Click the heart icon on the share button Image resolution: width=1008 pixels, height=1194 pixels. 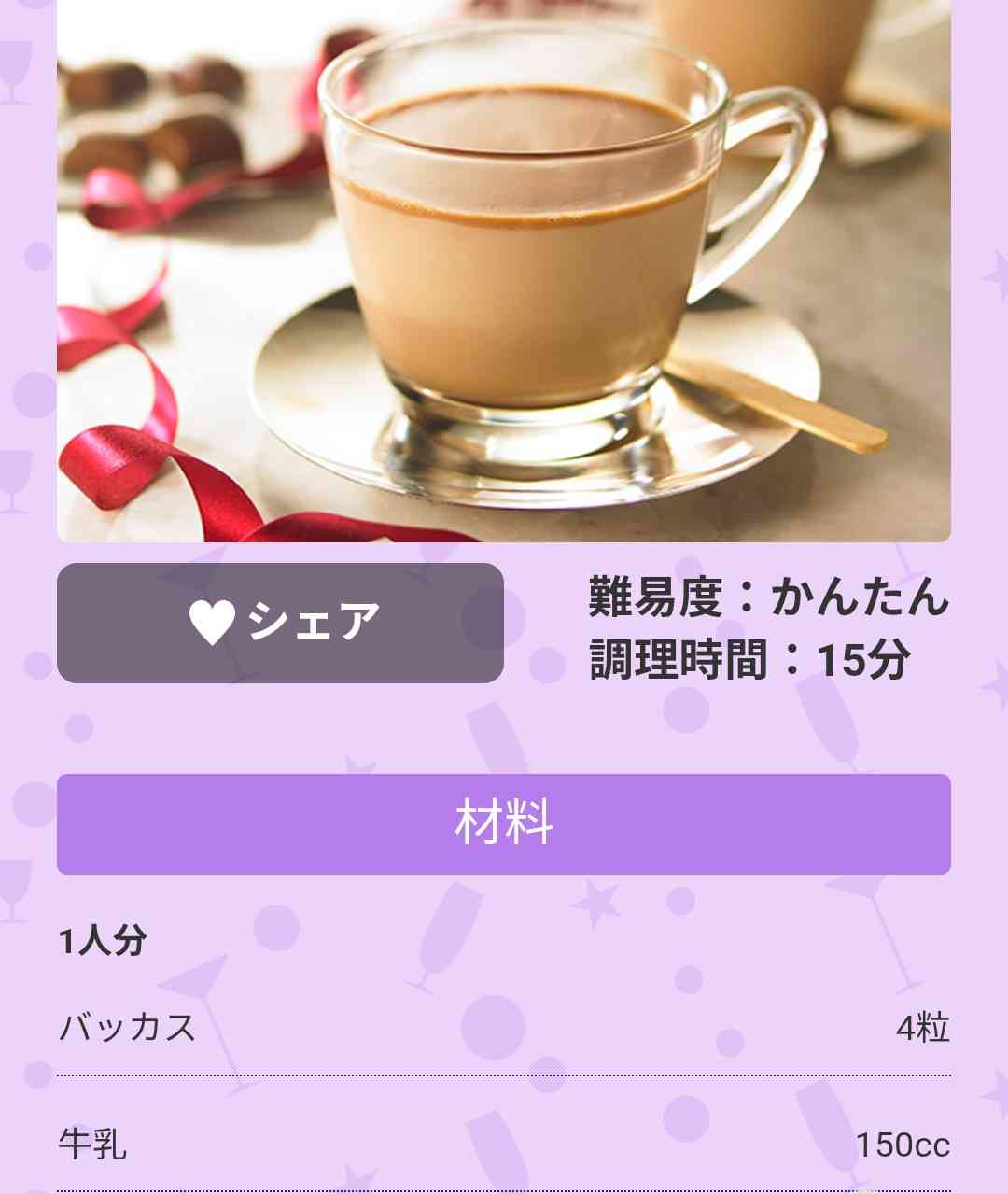pos(210,618)
